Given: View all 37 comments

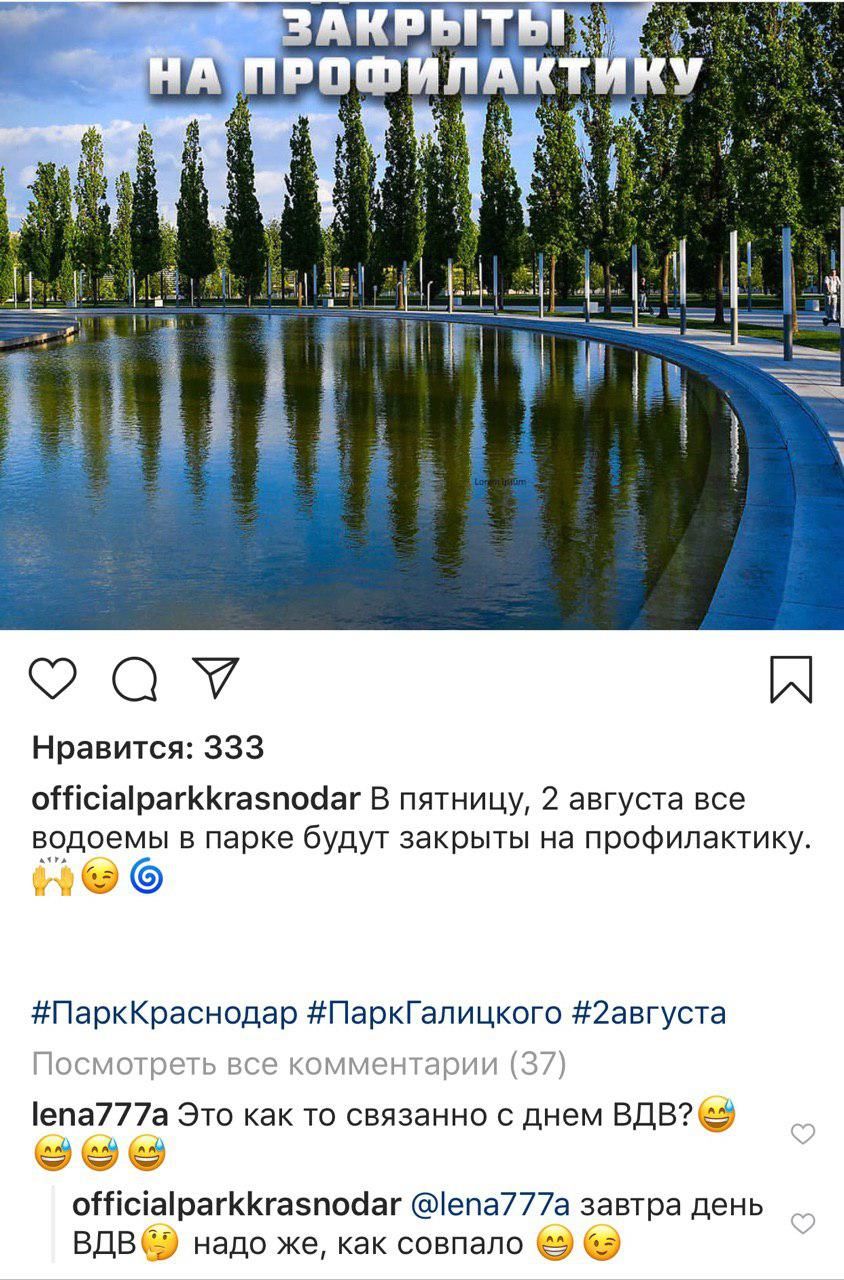Looking at the screenshot, I should (299, 1064).
